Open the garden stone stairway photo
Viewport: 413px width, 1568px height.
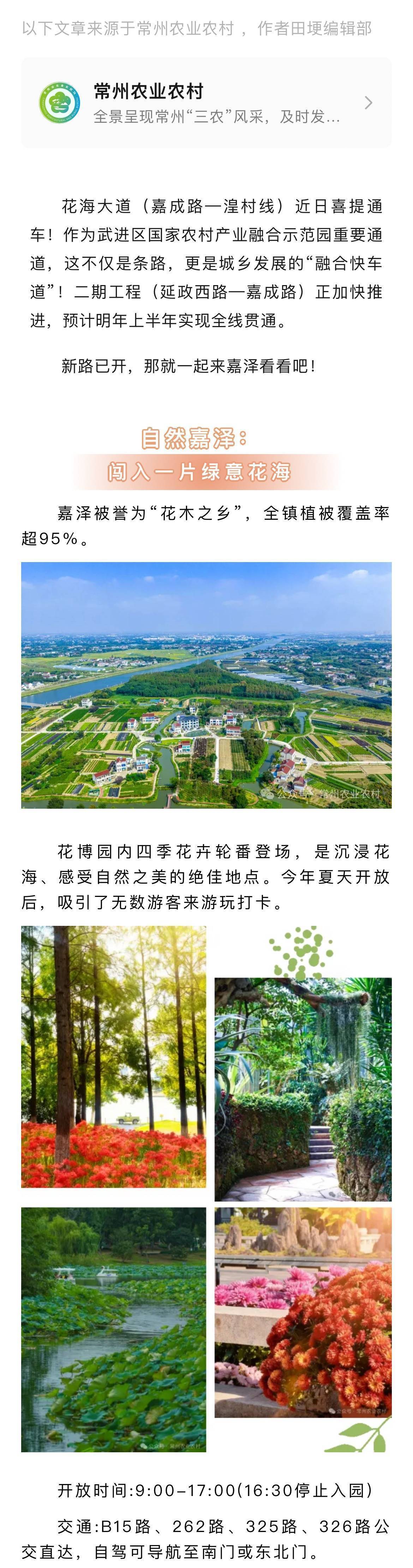303,1089
